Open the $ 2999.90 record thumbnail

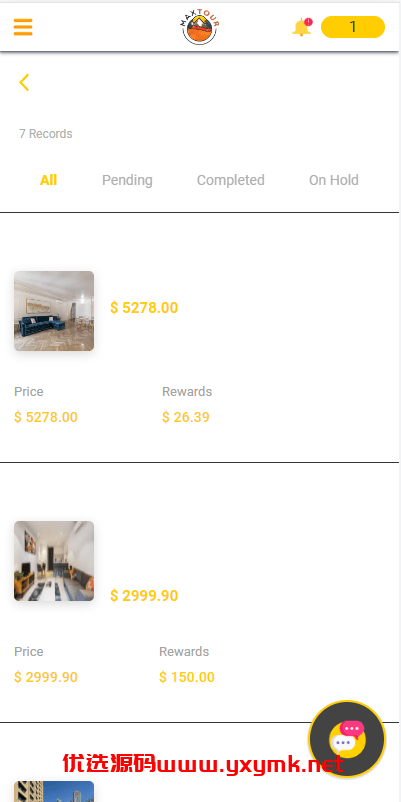coord(54,561)
